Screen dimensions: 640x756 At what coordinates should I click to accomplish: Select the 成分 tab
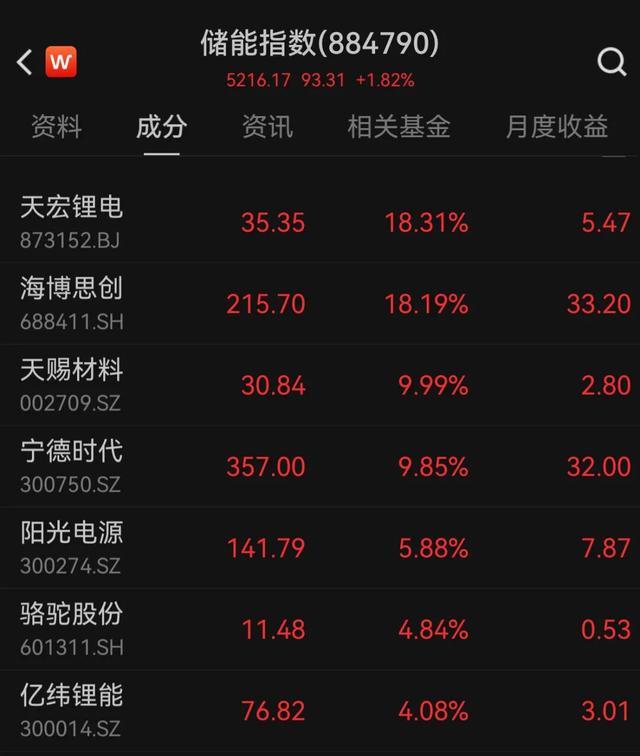click(161, 127)
